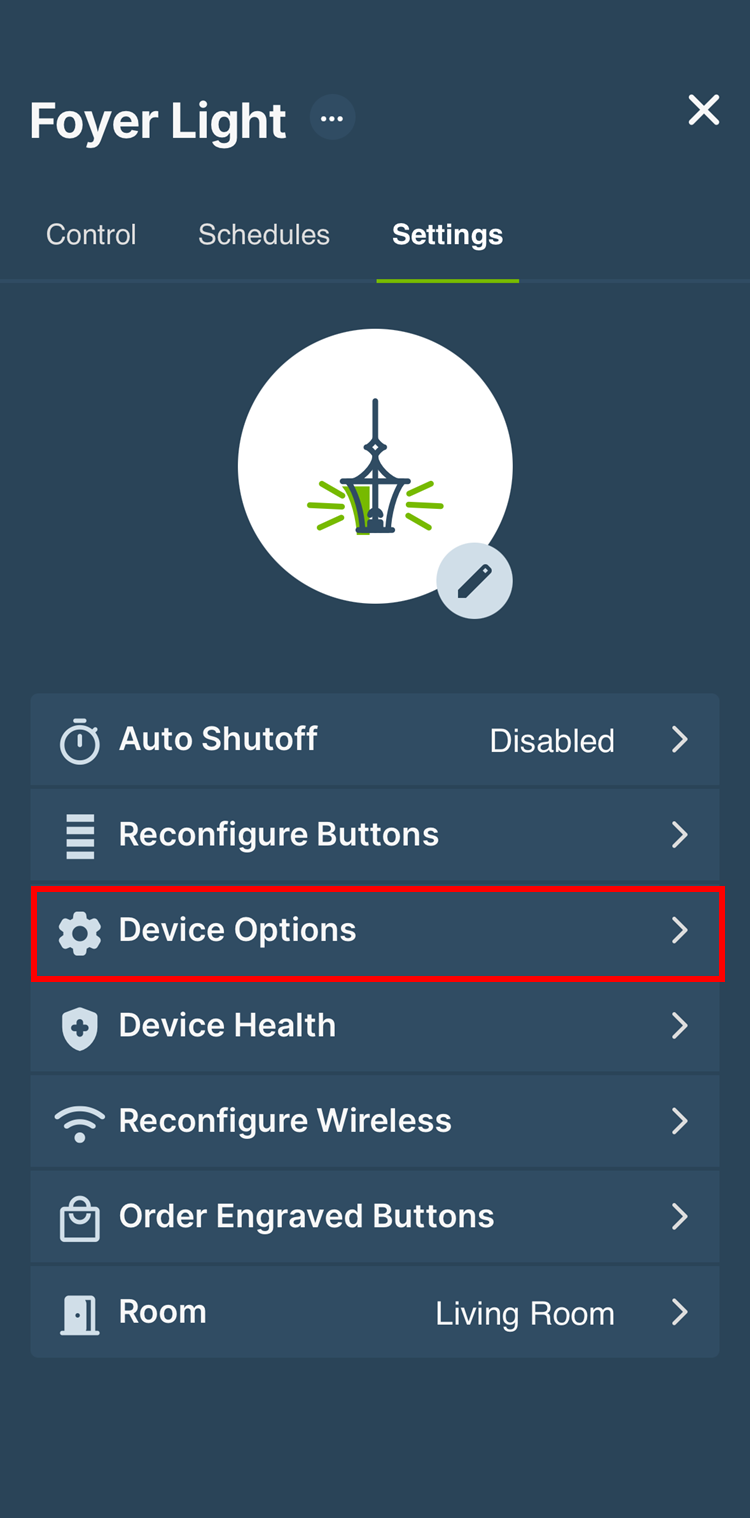This screenshot has width=750, height=1518.
Task: Switch to the Schedules tab
Action: [x=264, y=235]
